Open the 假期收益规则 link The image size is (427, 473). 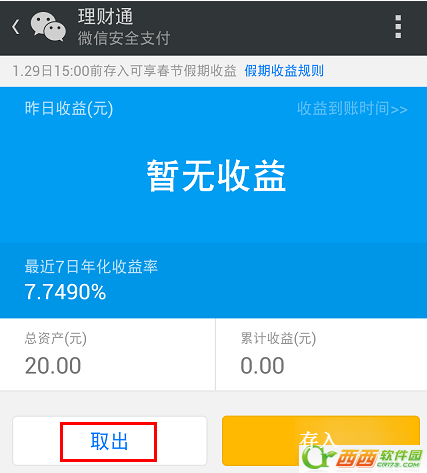coord(284,71)
